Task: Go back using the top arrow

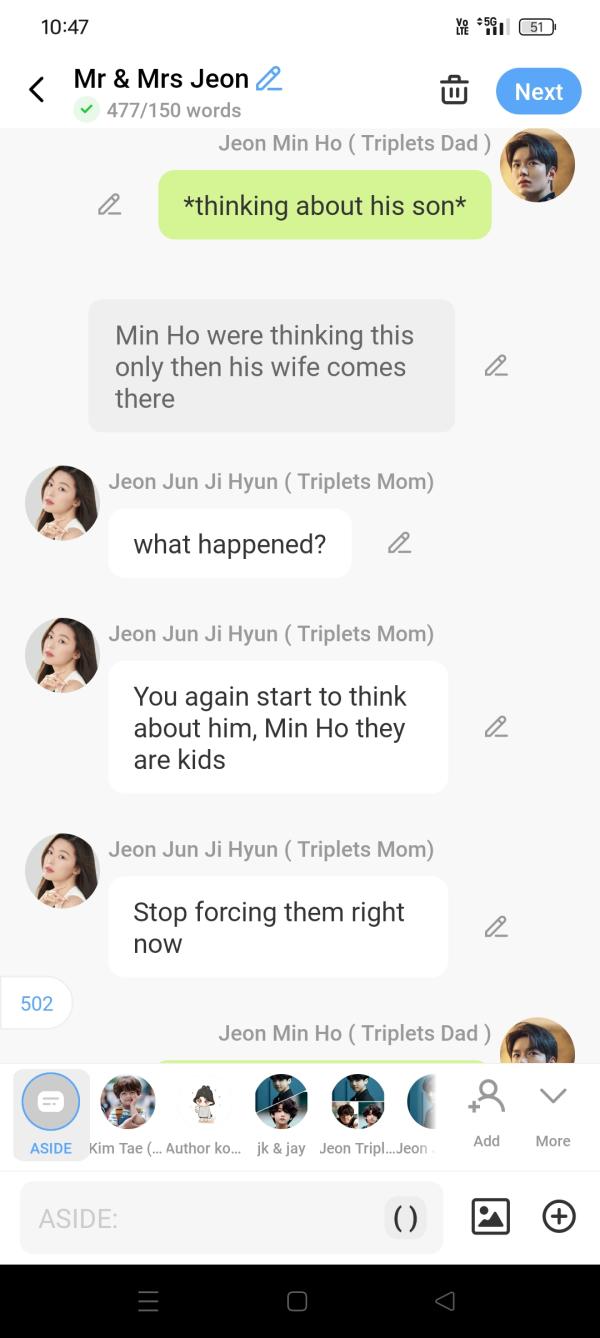Action: (x=37, y=90)
